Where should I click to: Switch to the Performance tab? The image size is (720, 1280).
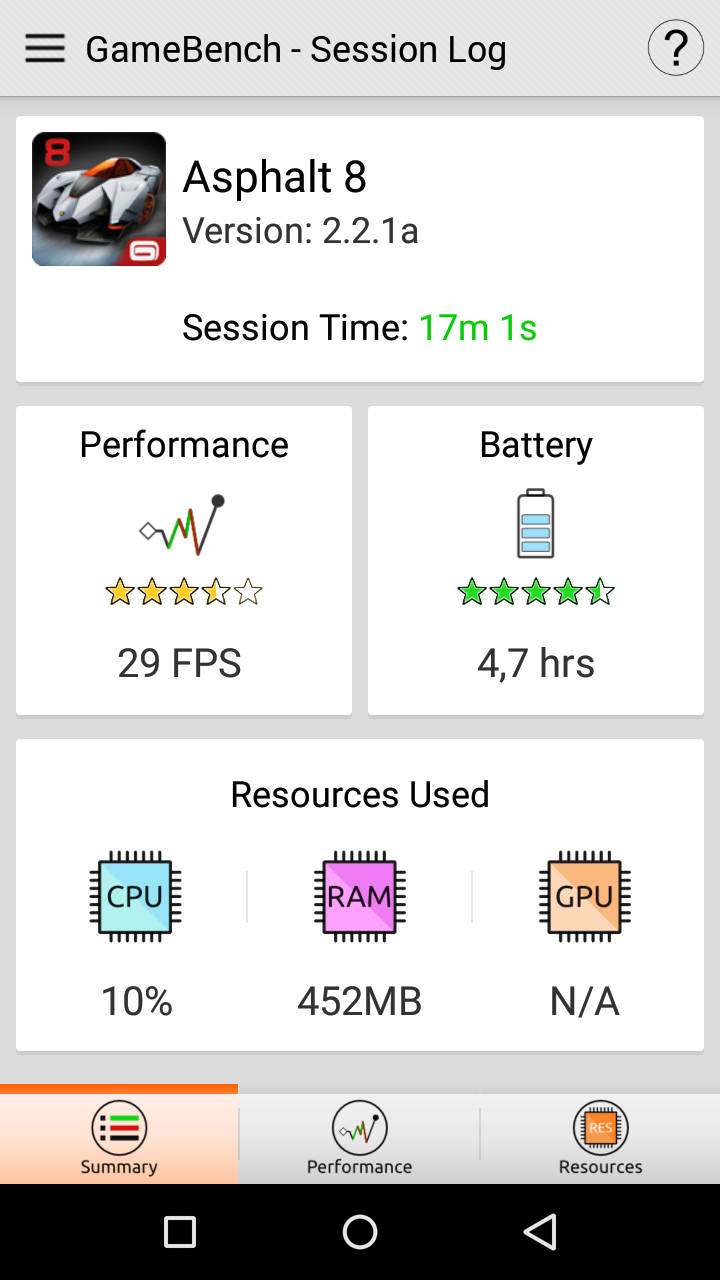(360, 1138)
